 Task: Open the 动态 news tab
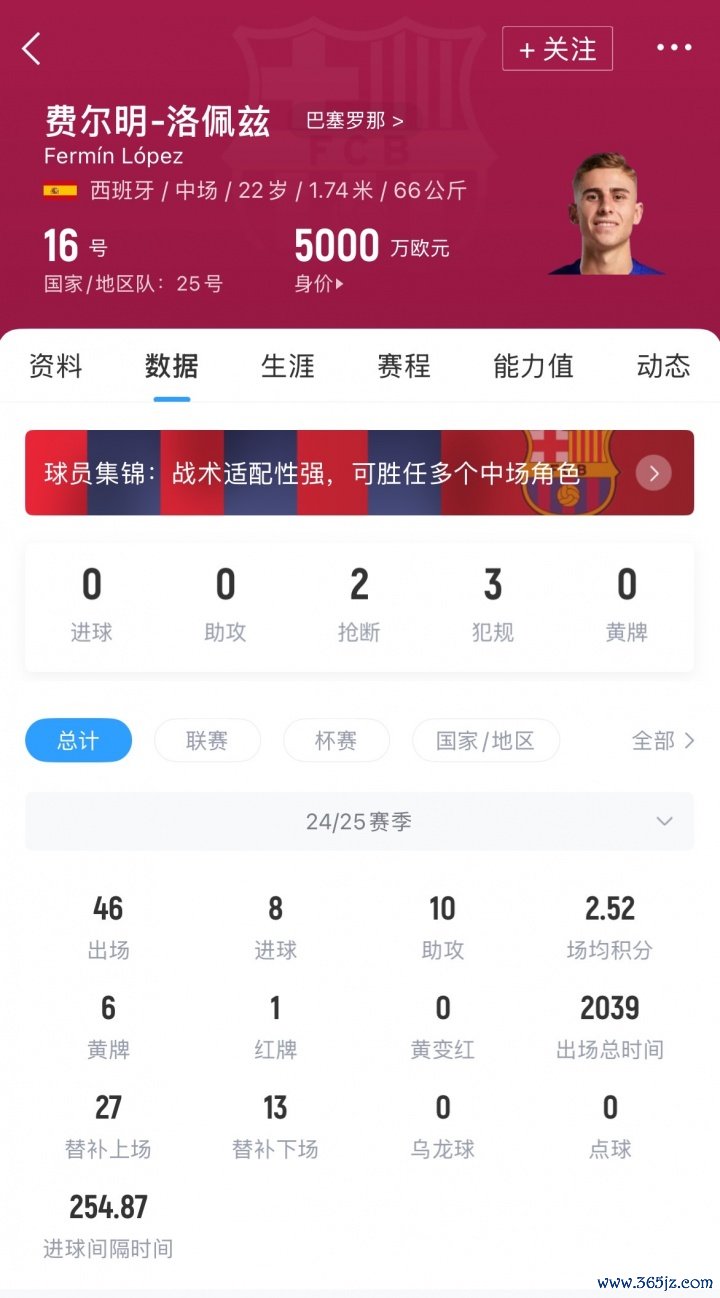click(663, 366)
